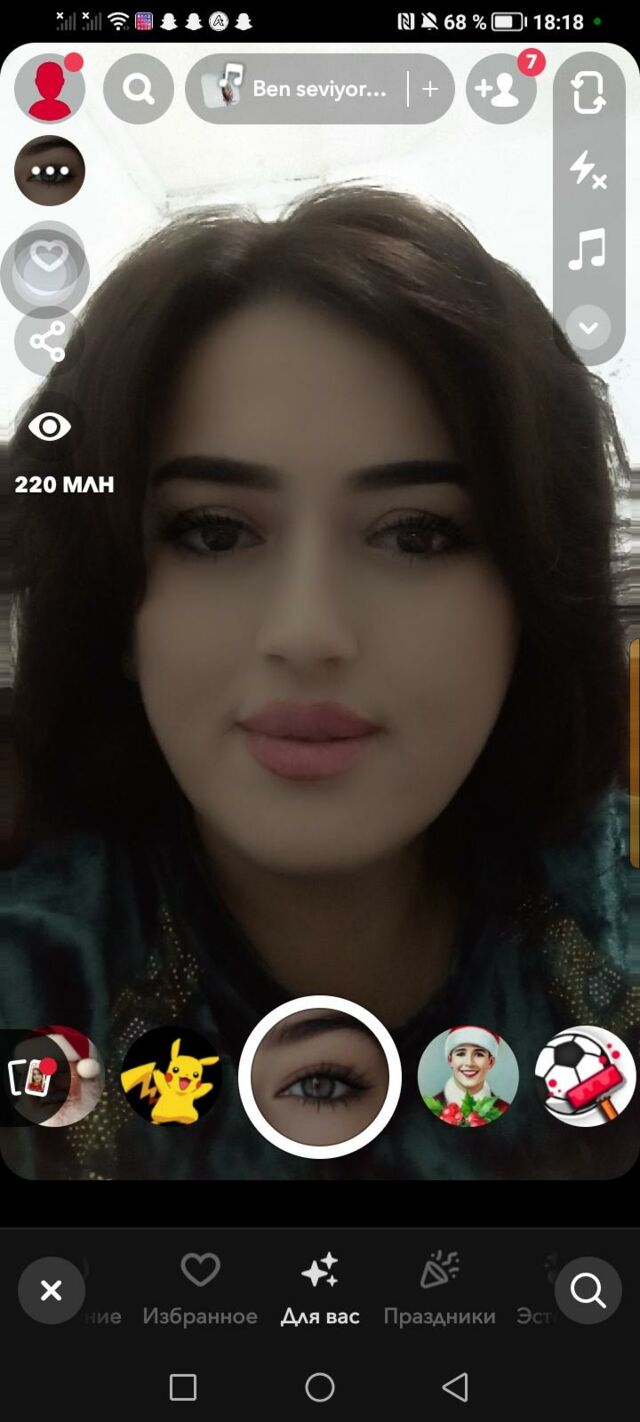Switch to the Избранное tab
640x1422 pixels.
[200, 1292]
